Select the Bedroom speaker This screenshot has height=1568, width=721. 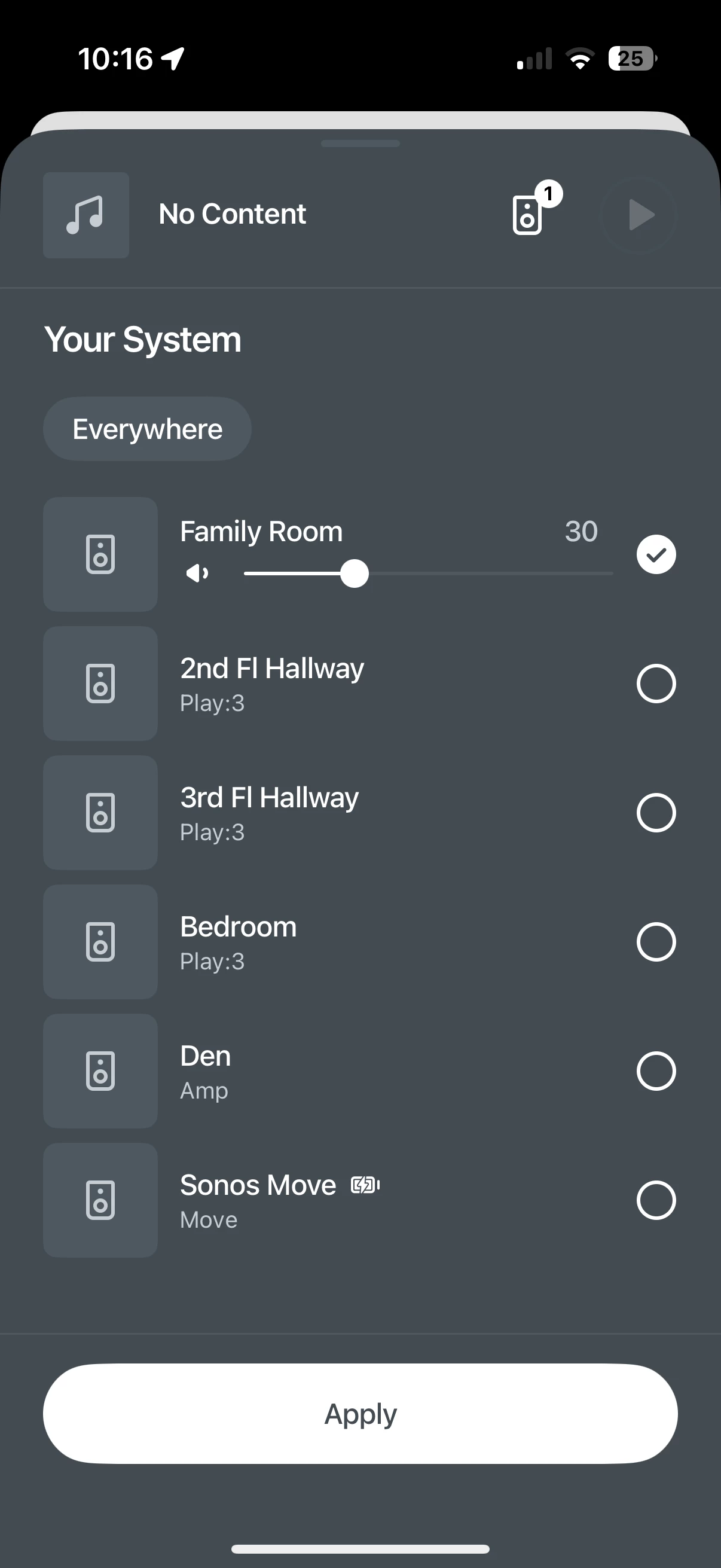point(656,942)
